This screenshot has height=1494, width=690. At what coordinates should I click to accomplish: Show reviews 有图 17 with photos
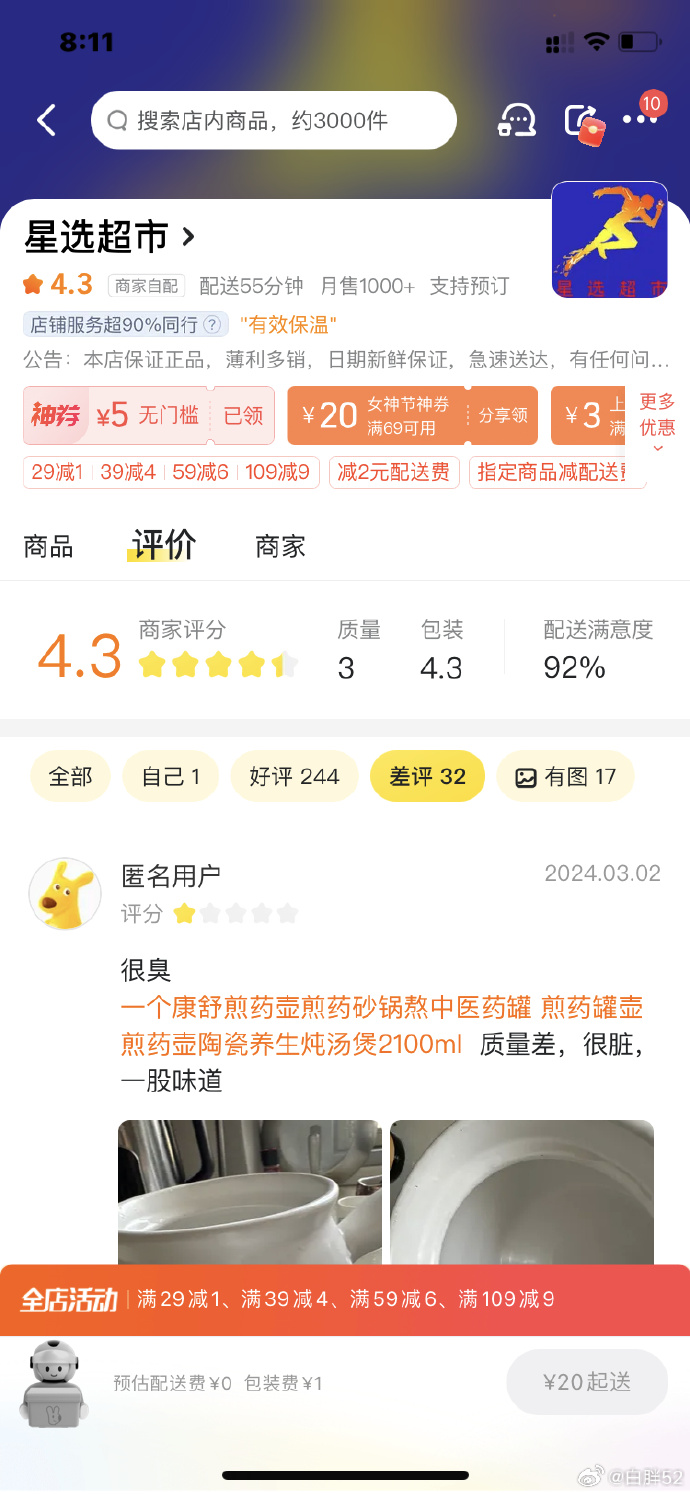pyautogui.click(x=565, y=777)
